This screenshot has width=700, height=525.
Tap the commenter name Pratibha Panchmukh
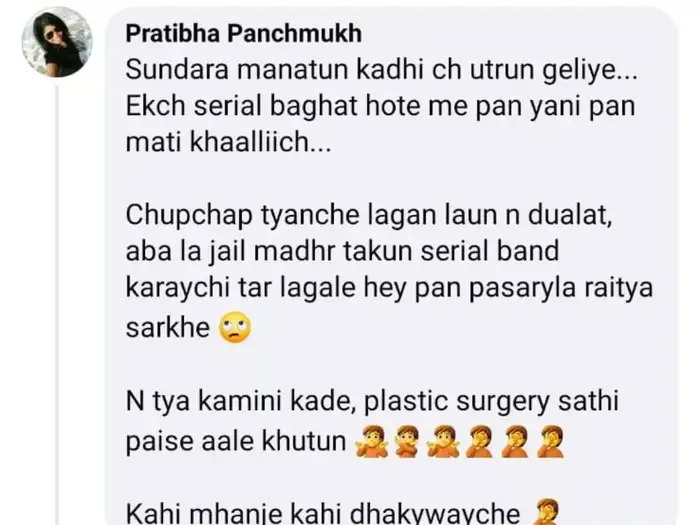coord(244,34)
